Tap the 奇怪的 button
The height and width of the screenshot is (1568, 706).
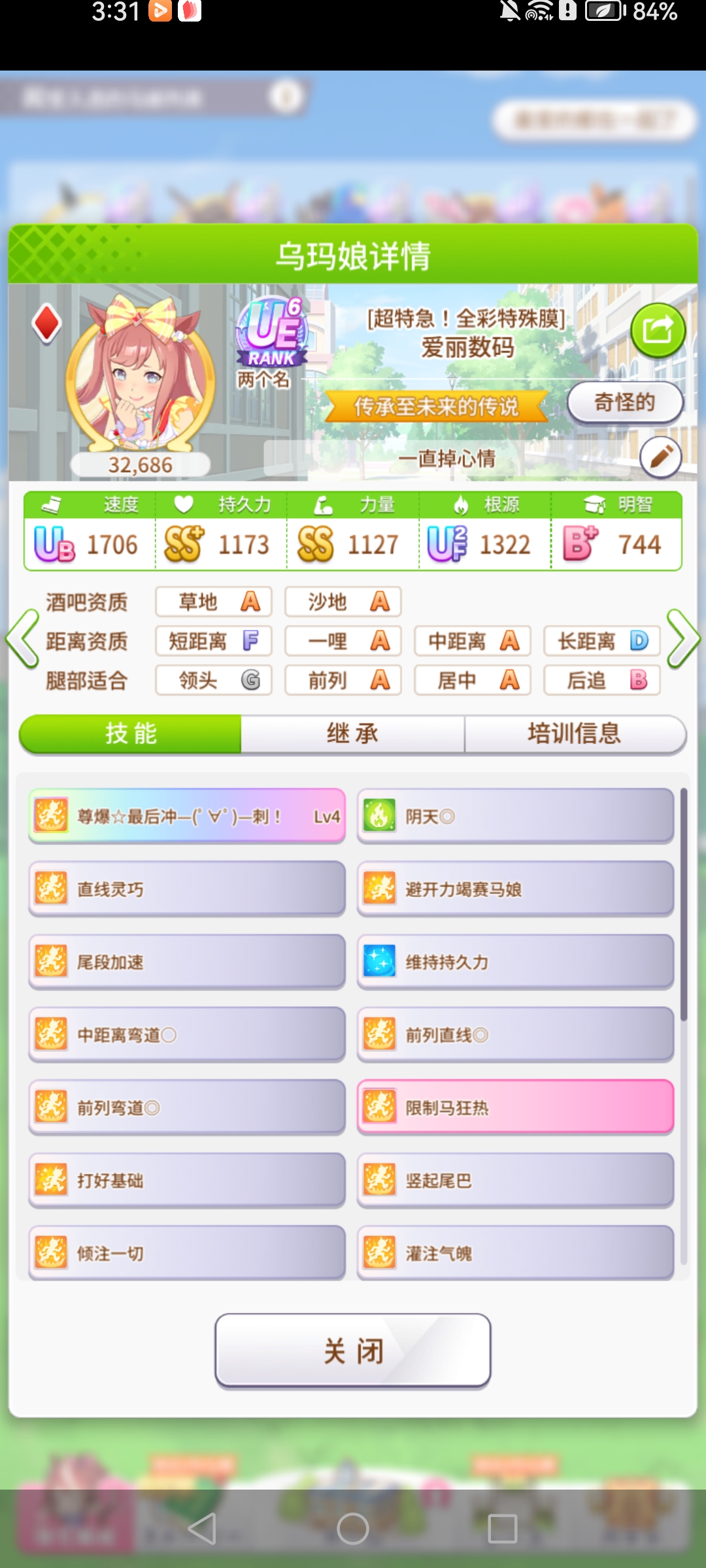[624, 402]
